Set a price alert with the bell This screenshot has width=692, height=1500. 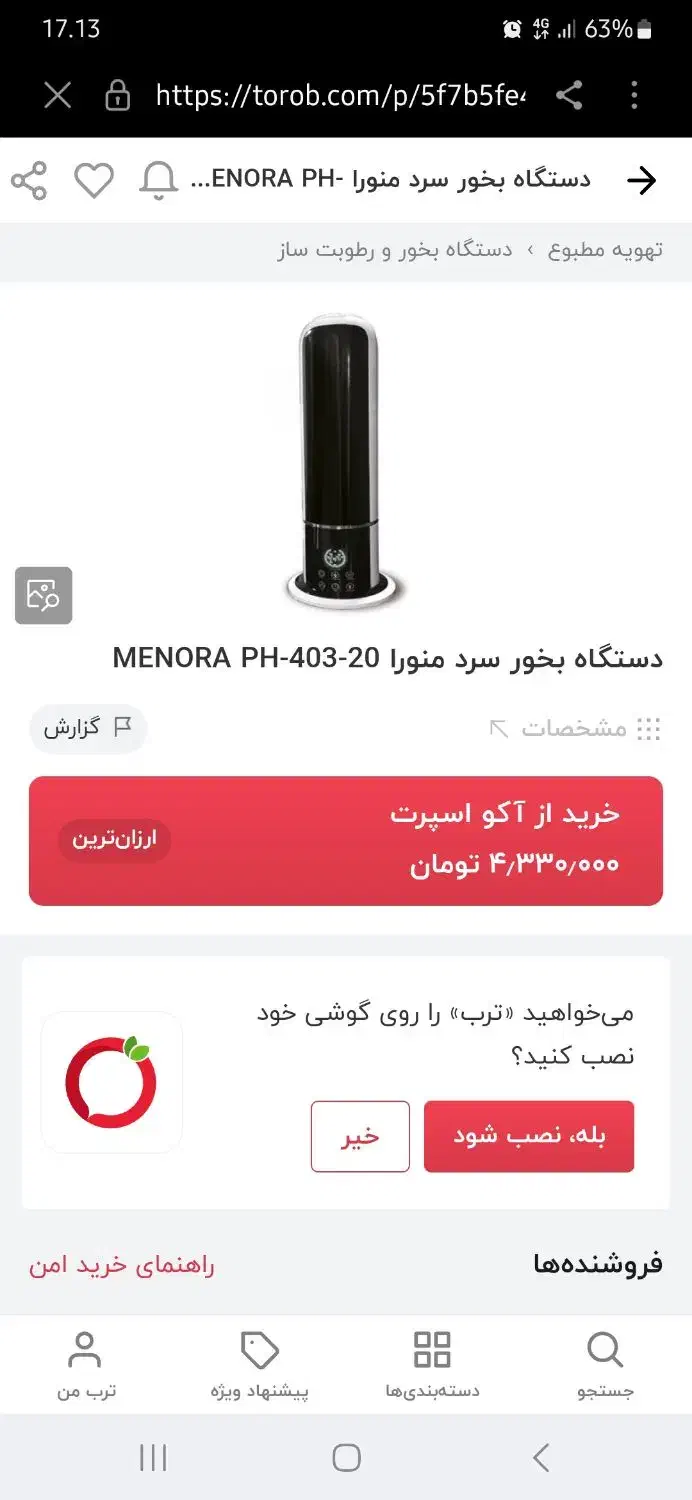point(158,181)
